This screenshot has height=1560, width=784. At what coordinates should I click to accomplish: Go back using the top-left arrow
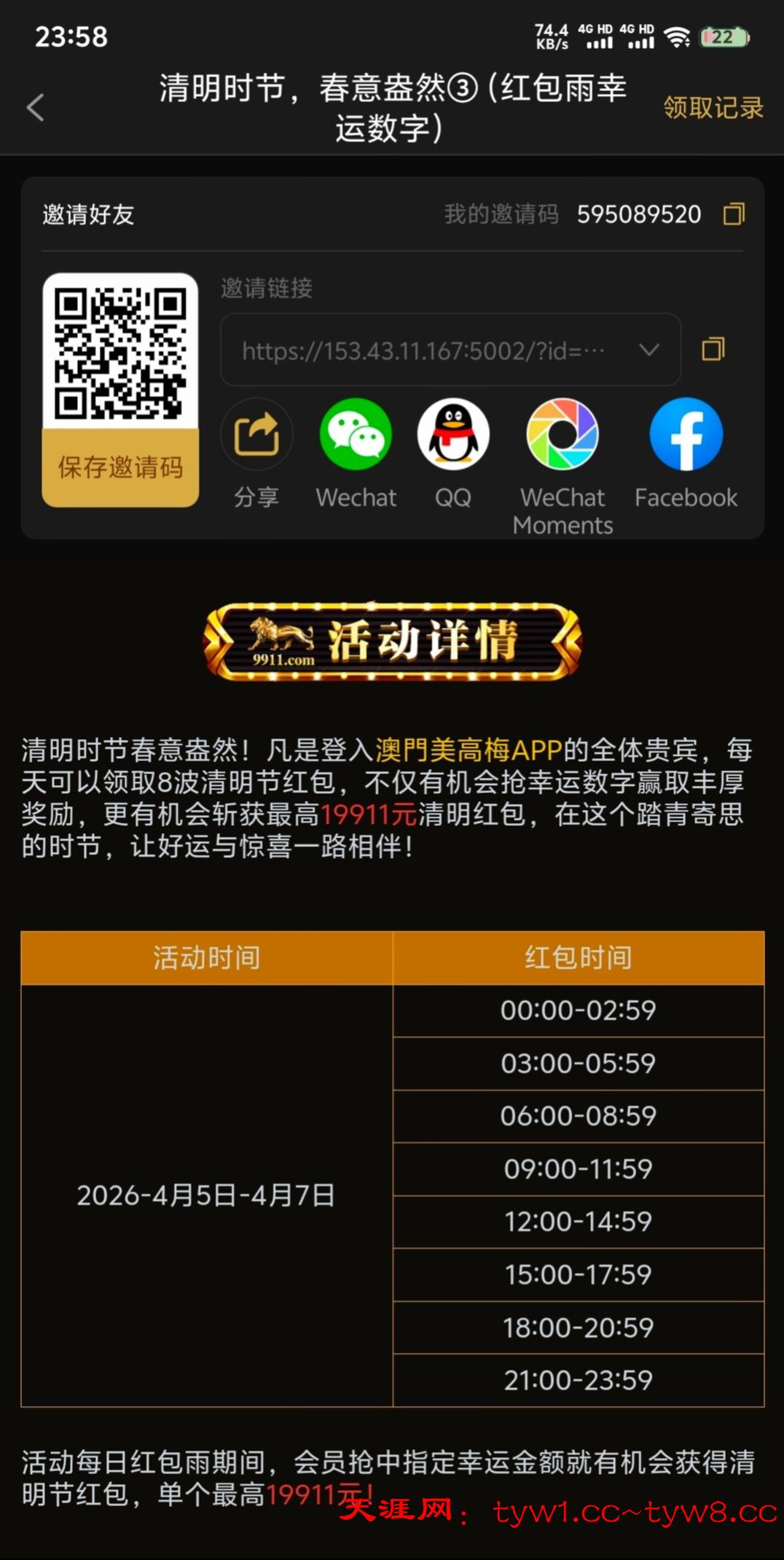pyautogui.click(x=35, y=108)
